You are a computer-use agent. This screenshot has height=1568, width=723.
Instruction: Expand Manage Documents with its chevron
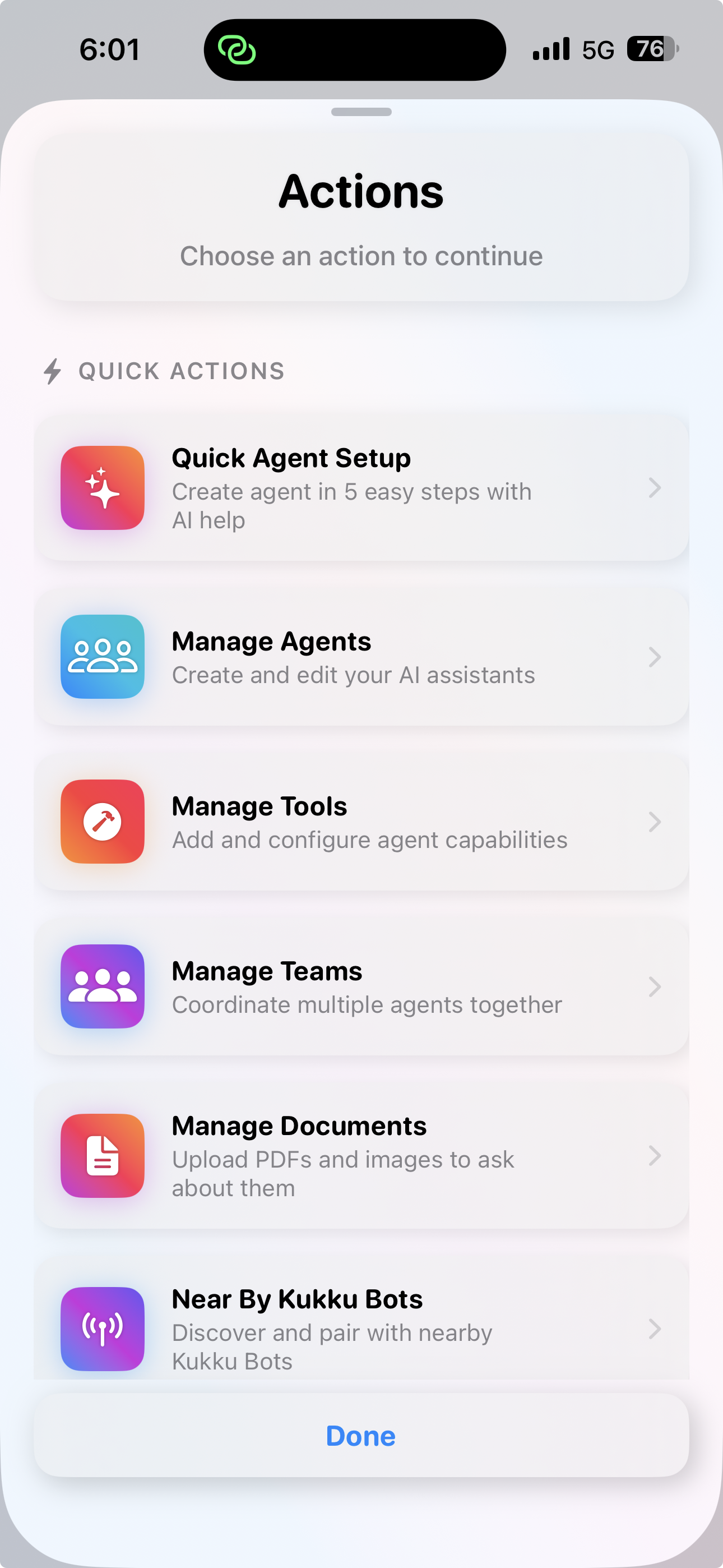(655, 1156)
